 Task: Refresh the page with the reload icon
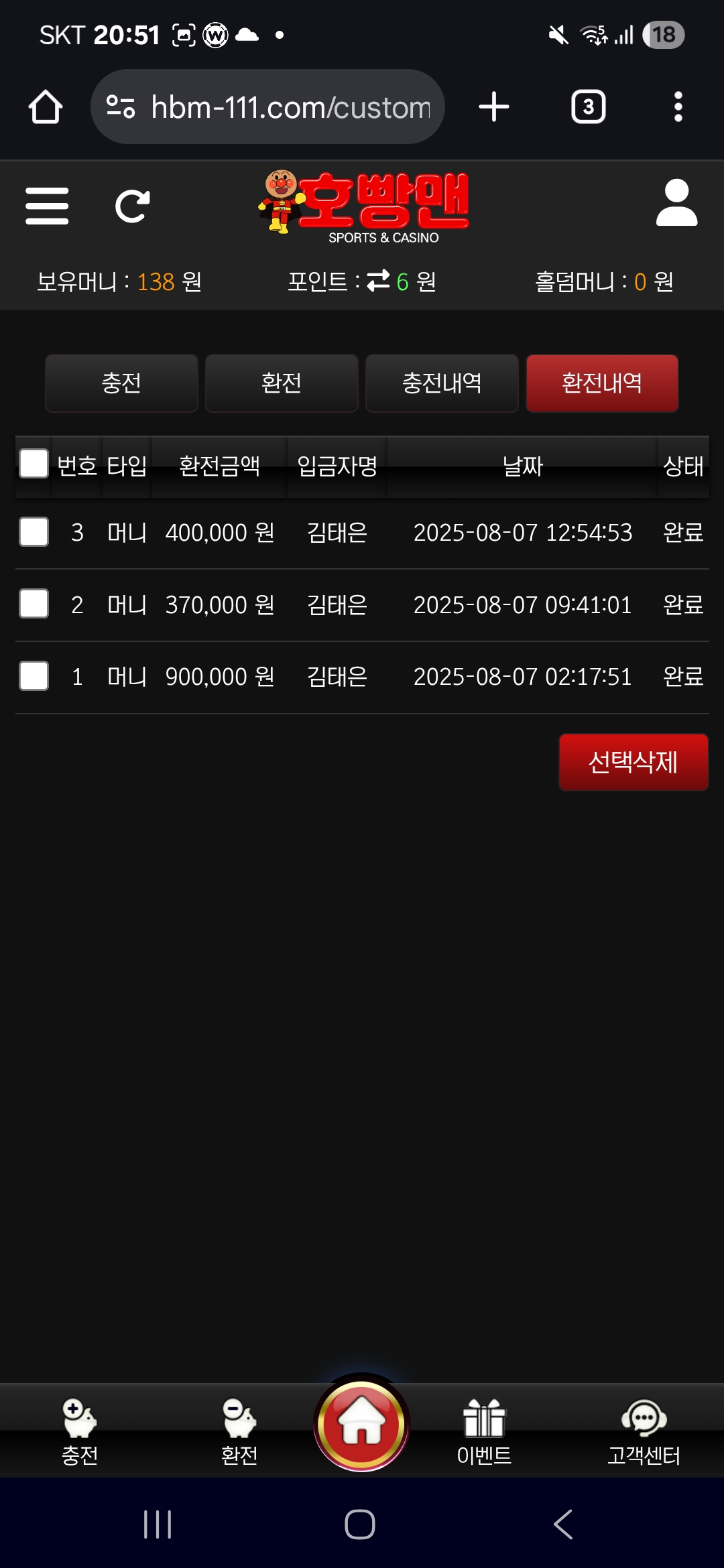click(132, 206)
